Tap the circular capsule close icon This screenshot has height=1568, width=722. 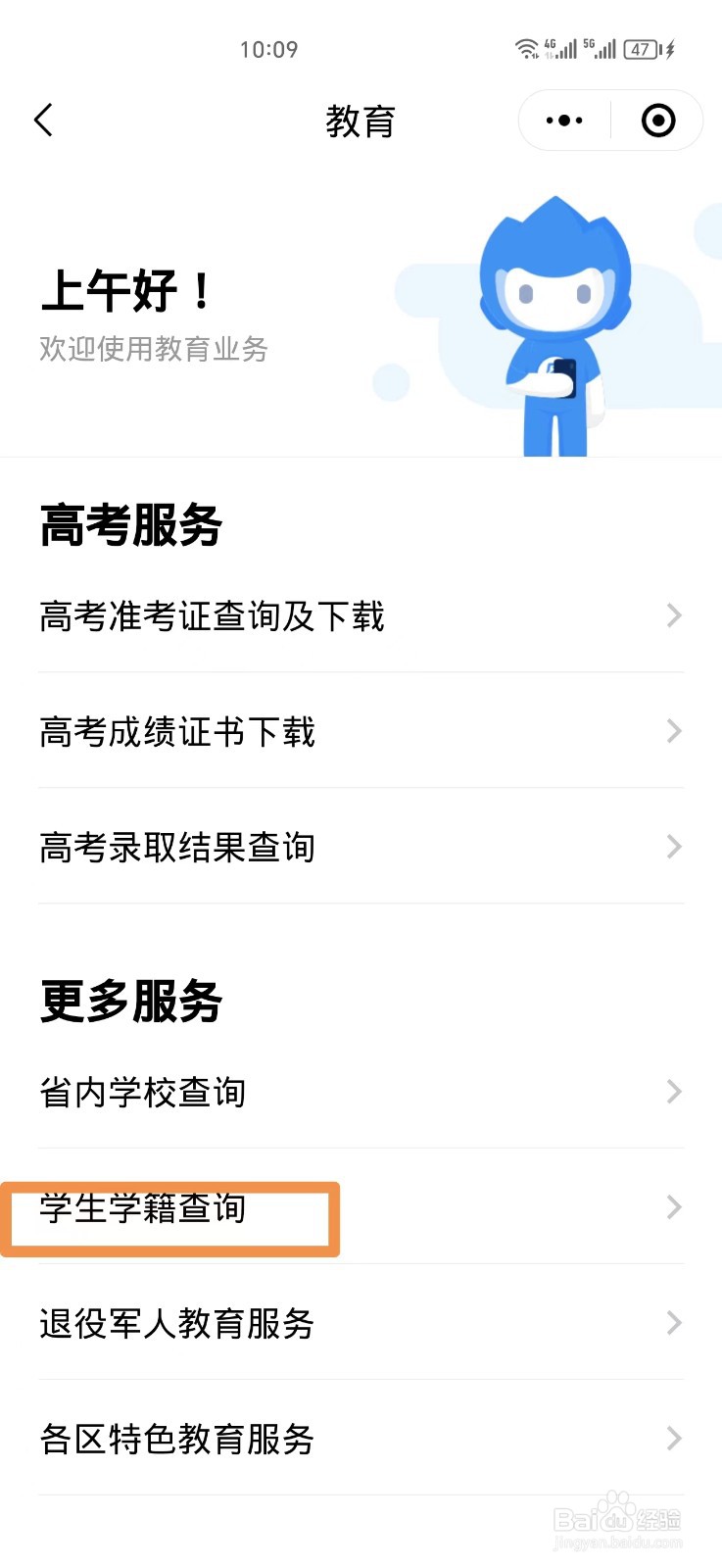[x=657, y=120]
